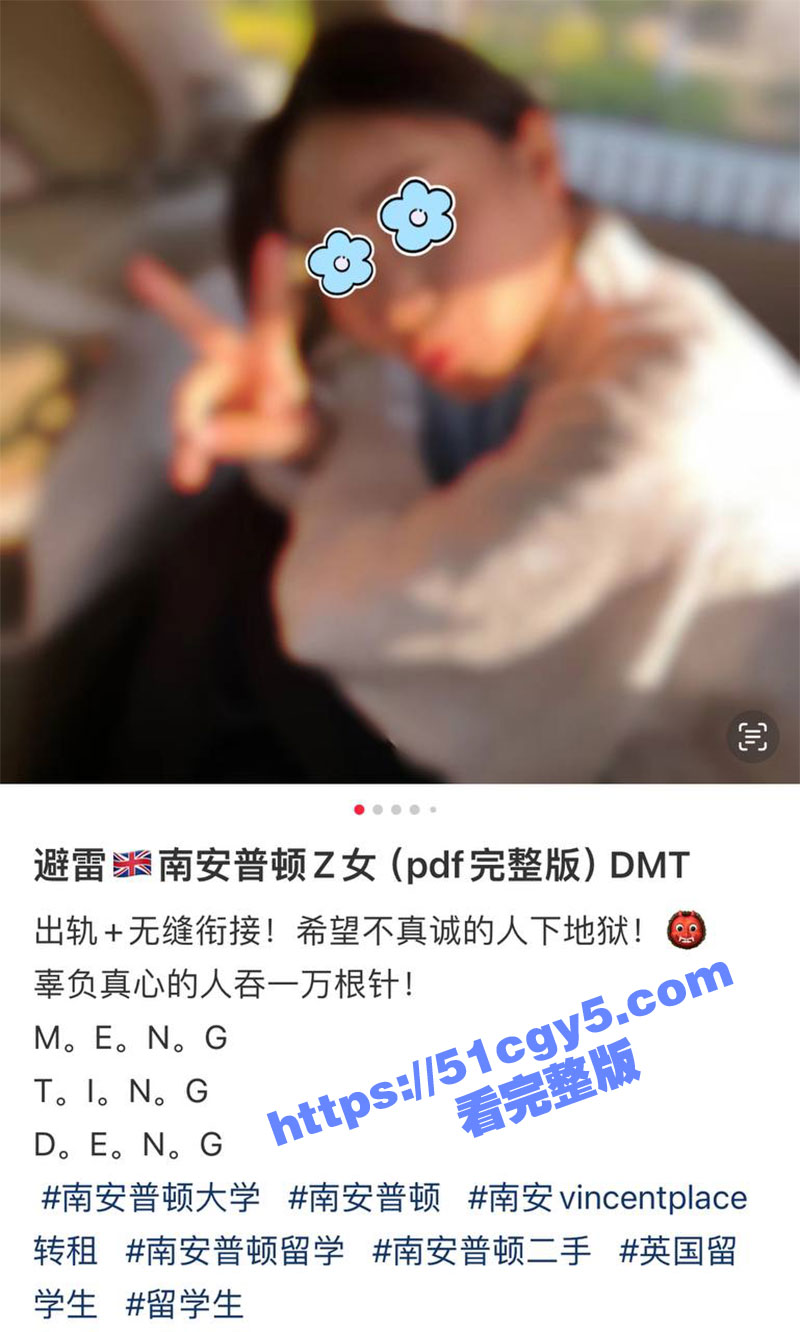
Task: Open the #南安普顿大学 hashtag
Action: coord(150,1197)
